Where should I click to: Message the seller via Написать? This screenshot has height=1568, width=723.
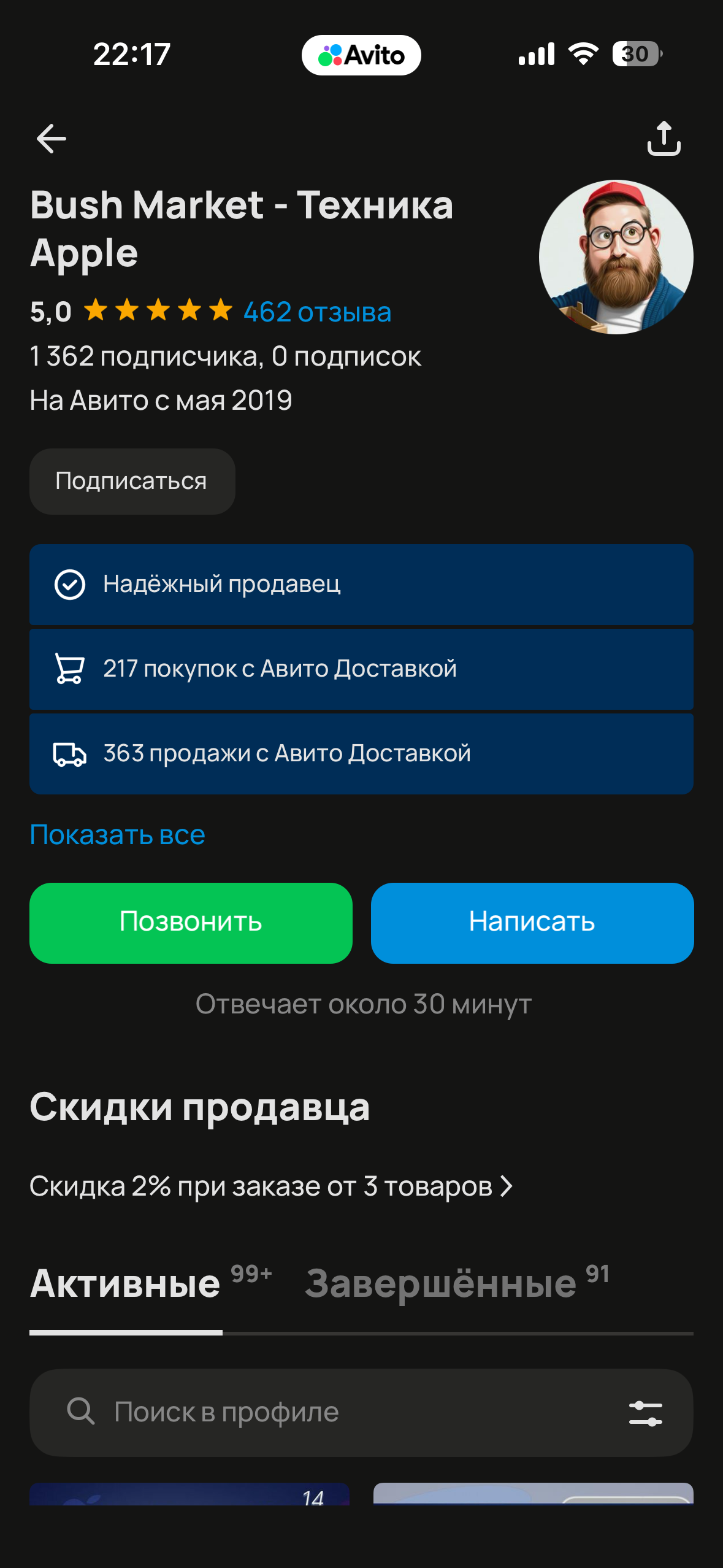pos(532,923)
